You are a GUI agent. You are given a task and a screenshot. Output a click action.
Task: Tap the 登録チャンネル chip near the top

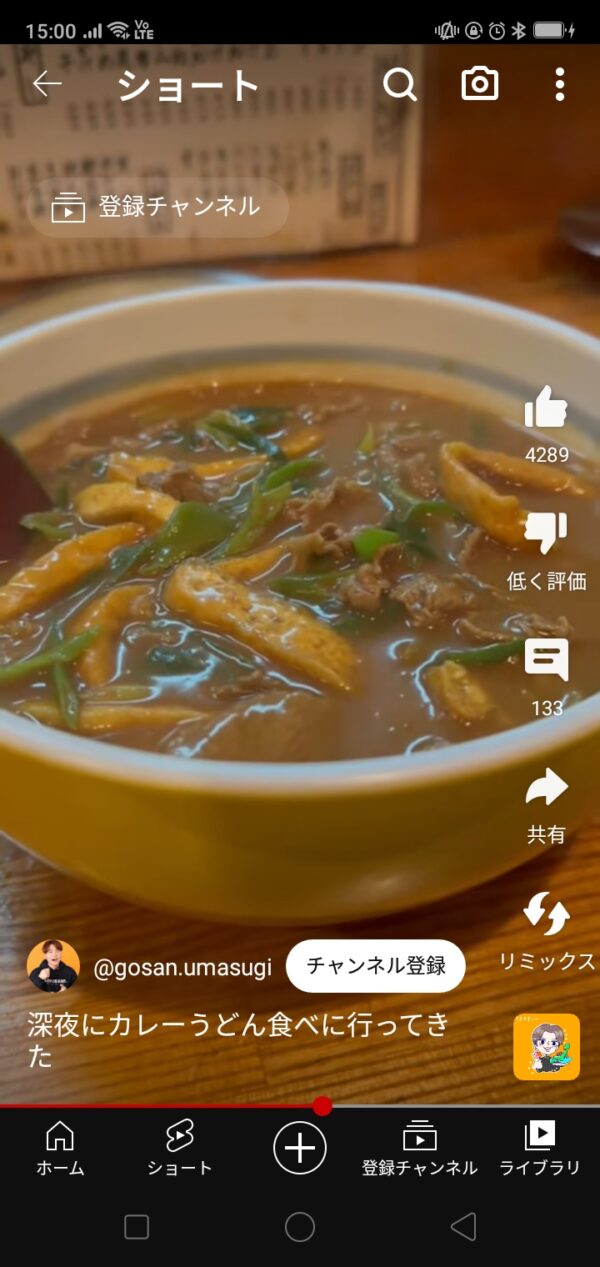tap(157, 207)
